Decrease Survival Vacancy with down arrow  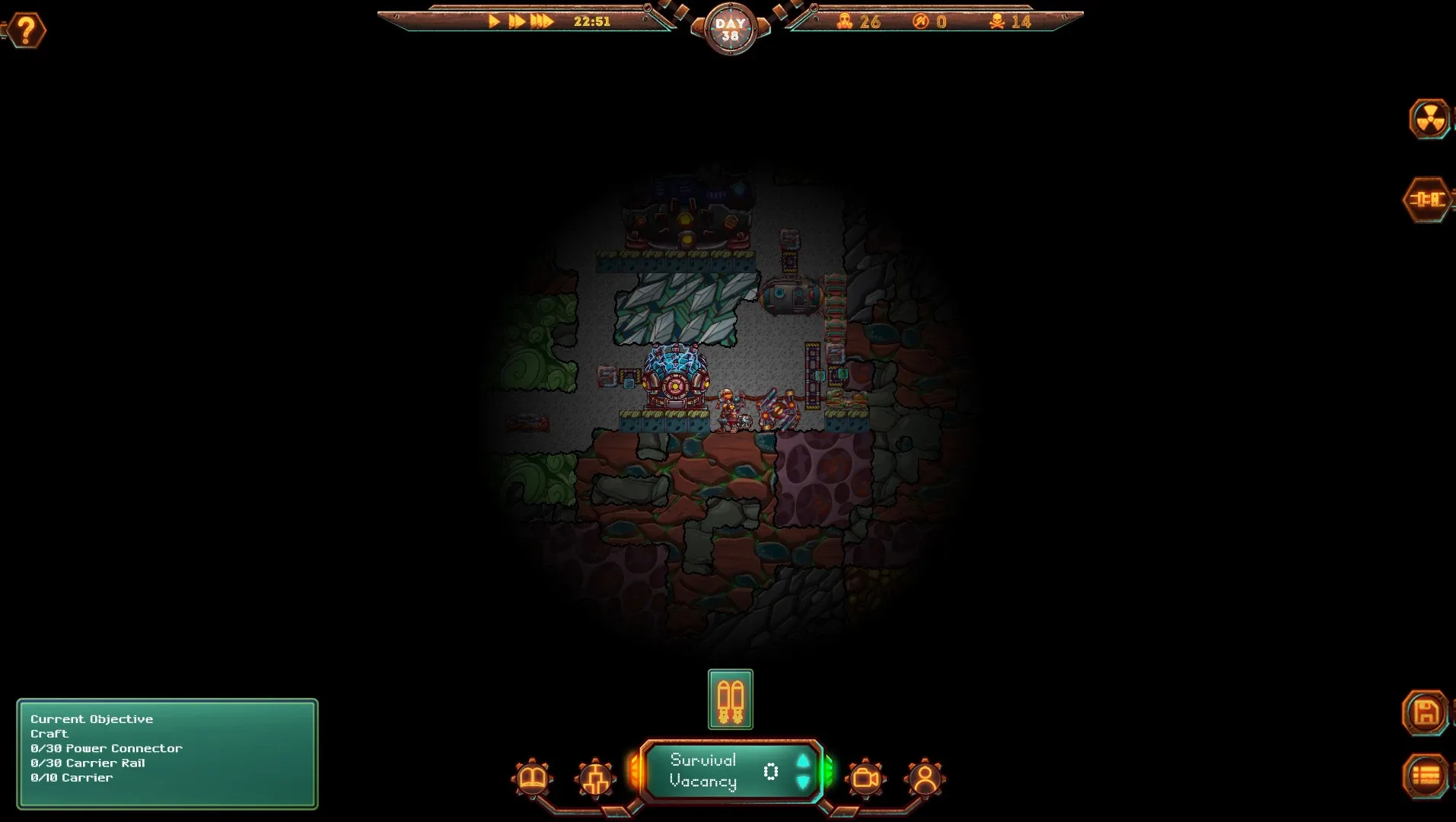803,782
